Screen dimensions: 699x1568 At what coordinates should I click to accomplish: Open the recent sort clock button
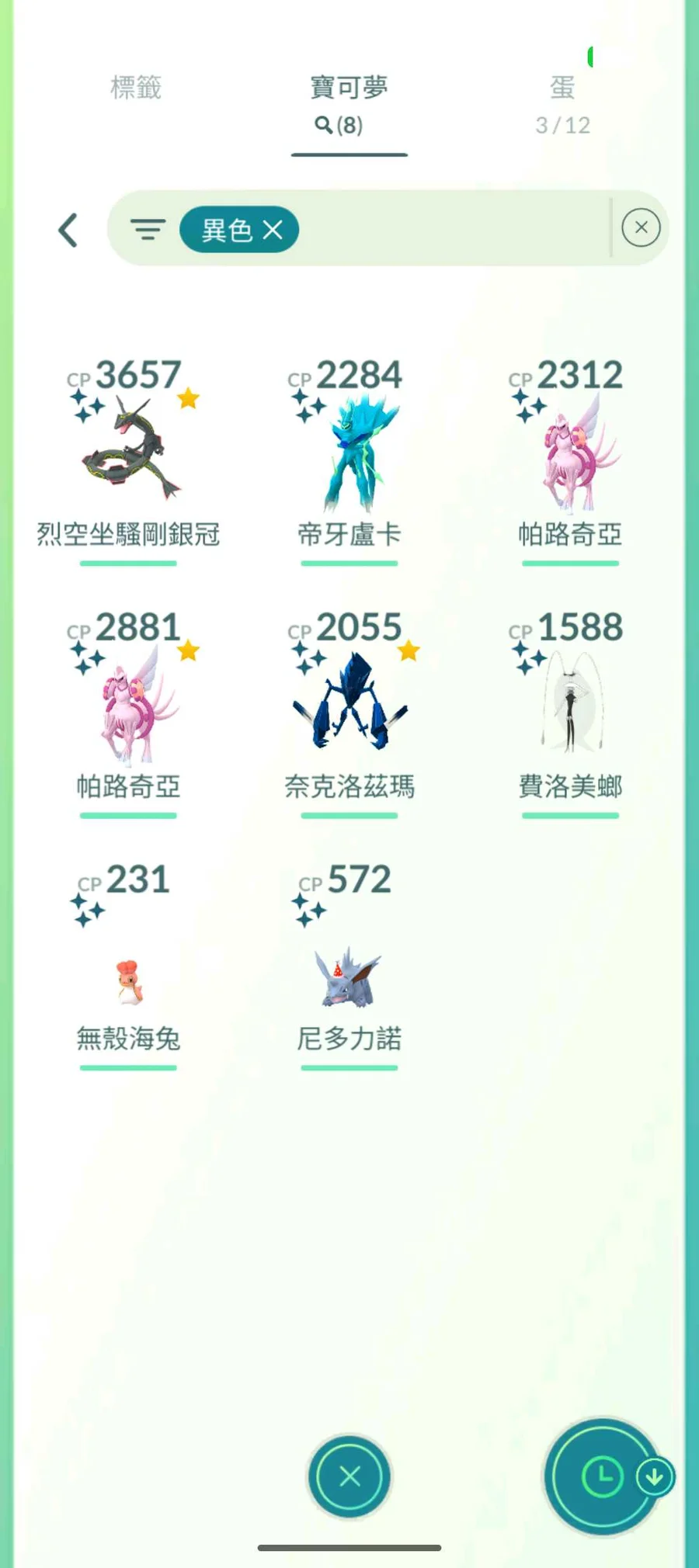coord(603,1476)
